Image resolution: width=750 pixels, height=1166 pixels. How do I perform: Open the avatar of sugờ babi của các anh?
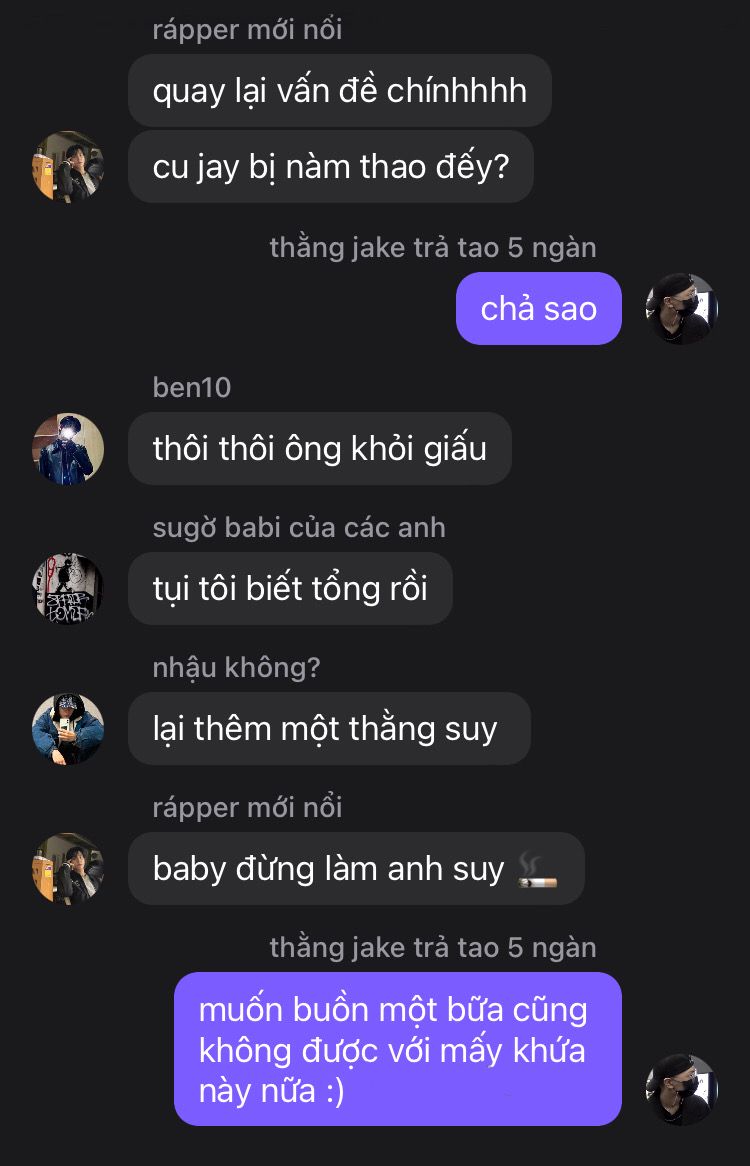[x=68, y=589]
